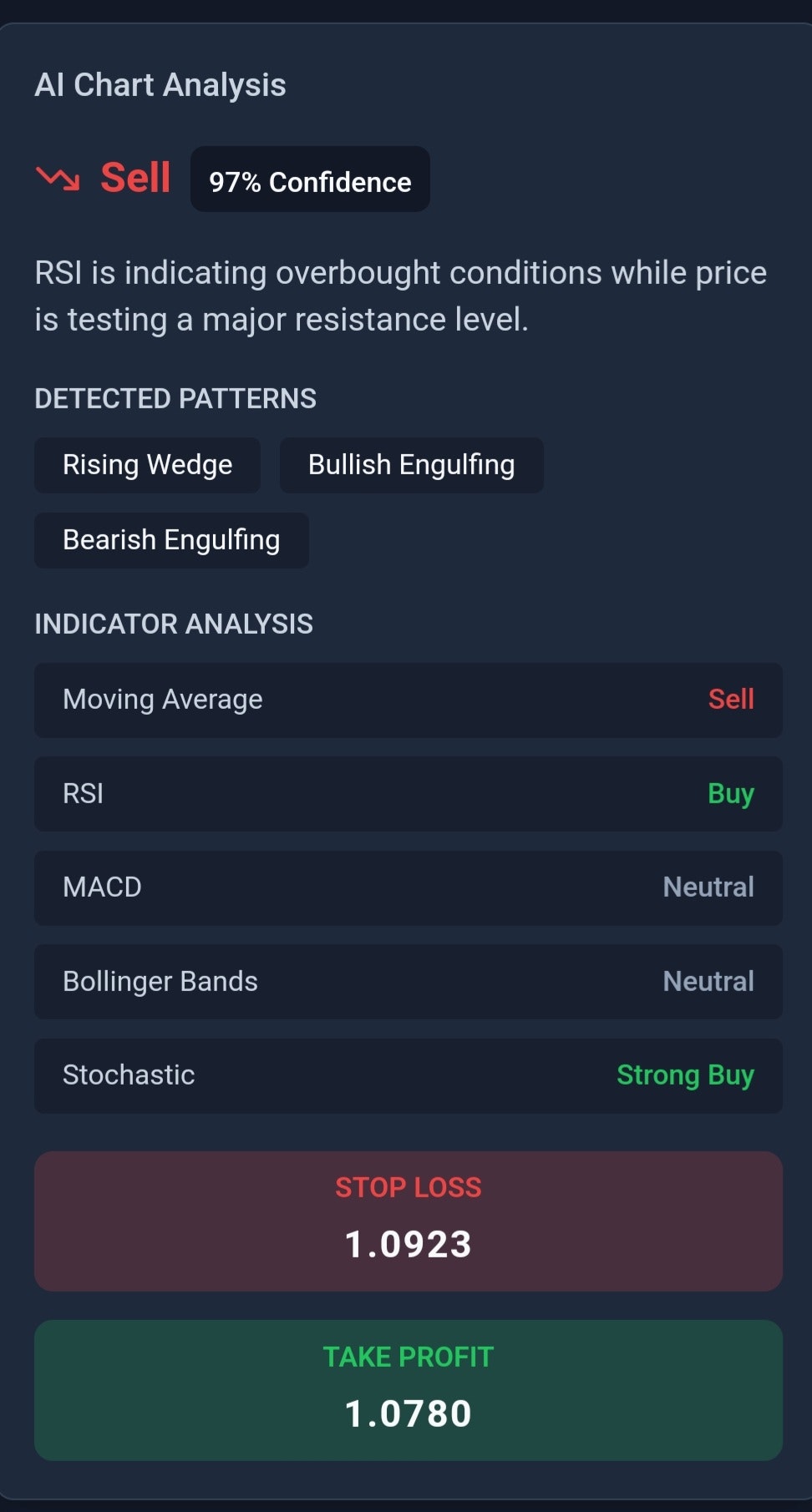Open the Bearish Engulfing pattern chip

coord(171,540)
